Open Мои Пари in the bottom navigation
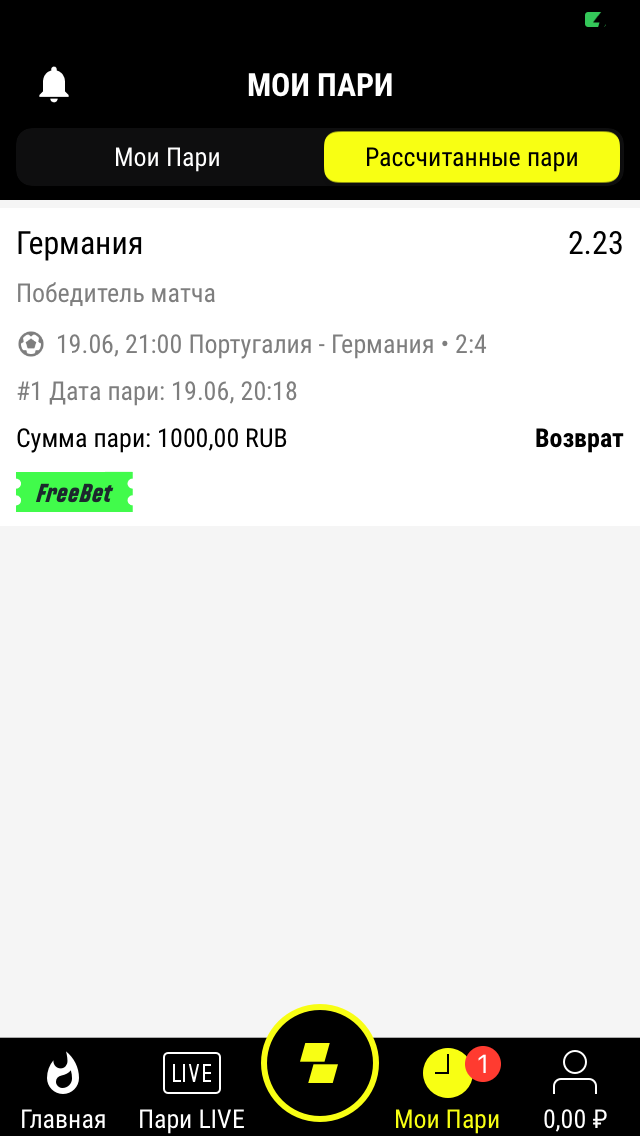Screen dimensions: 640x1136 [447, 1089]
